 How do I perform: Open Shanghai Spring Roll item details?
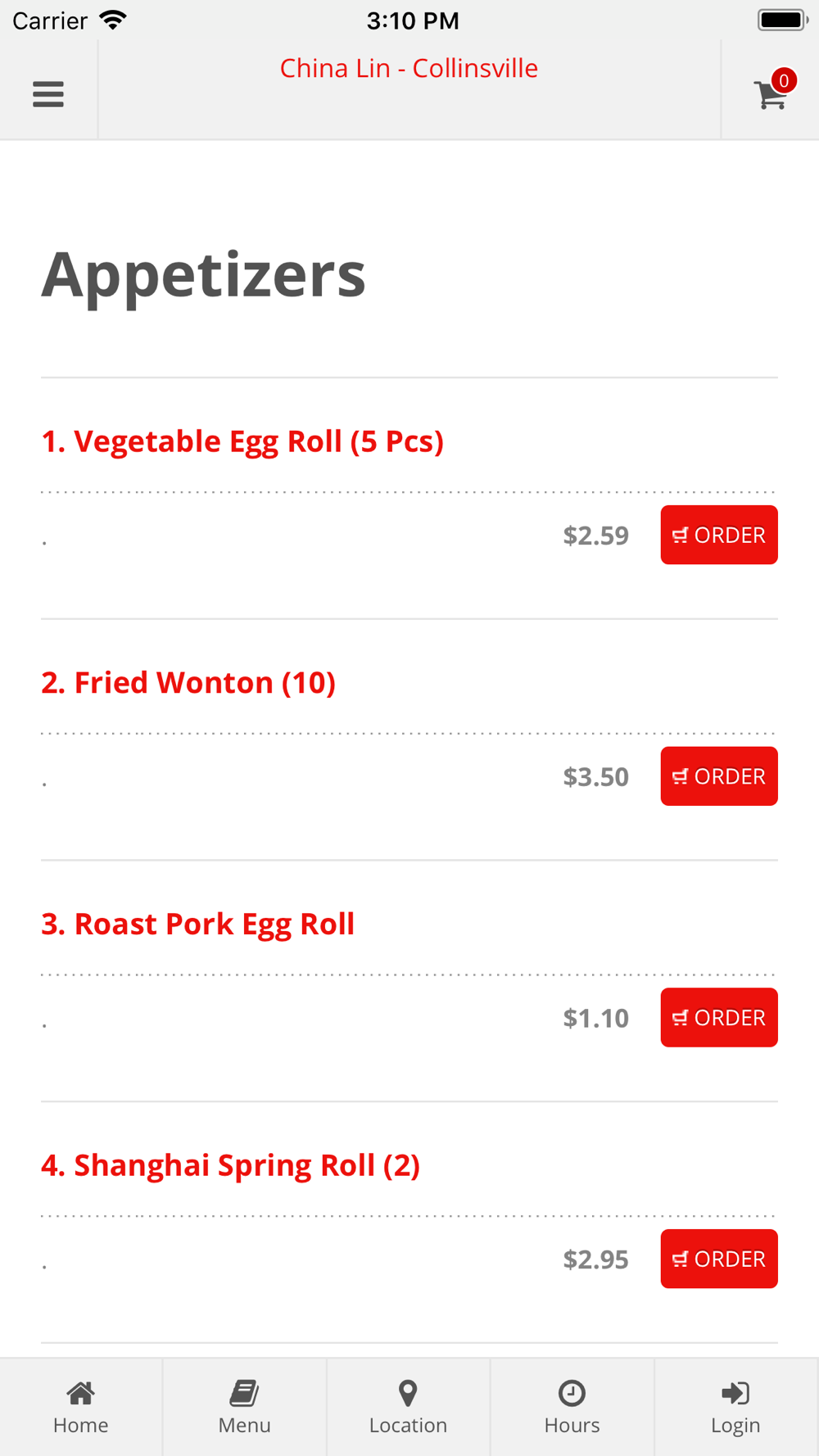tap(230, 1165)
